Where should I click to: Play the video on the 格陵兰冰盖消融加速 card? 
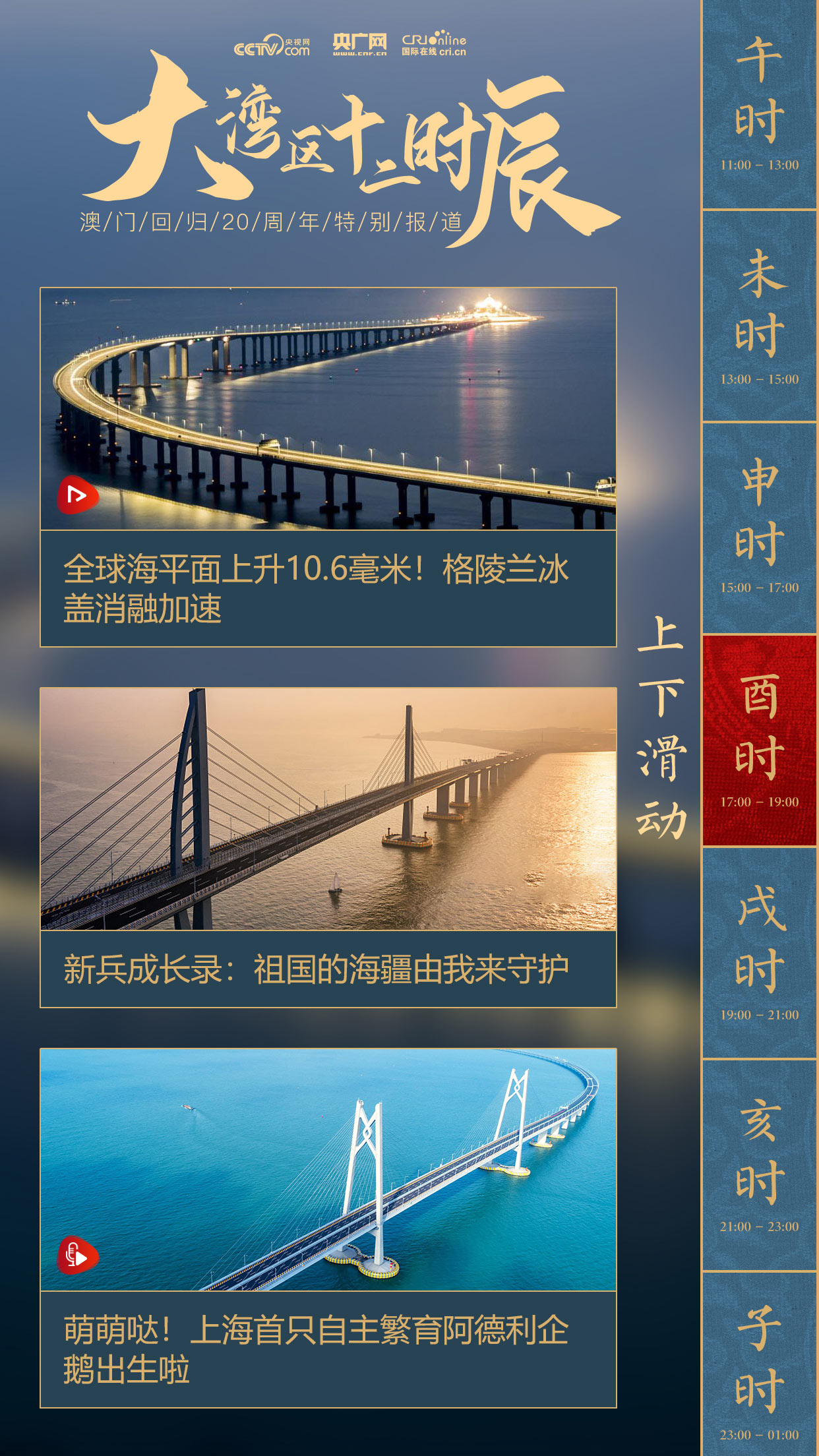(x=78, y=495)
